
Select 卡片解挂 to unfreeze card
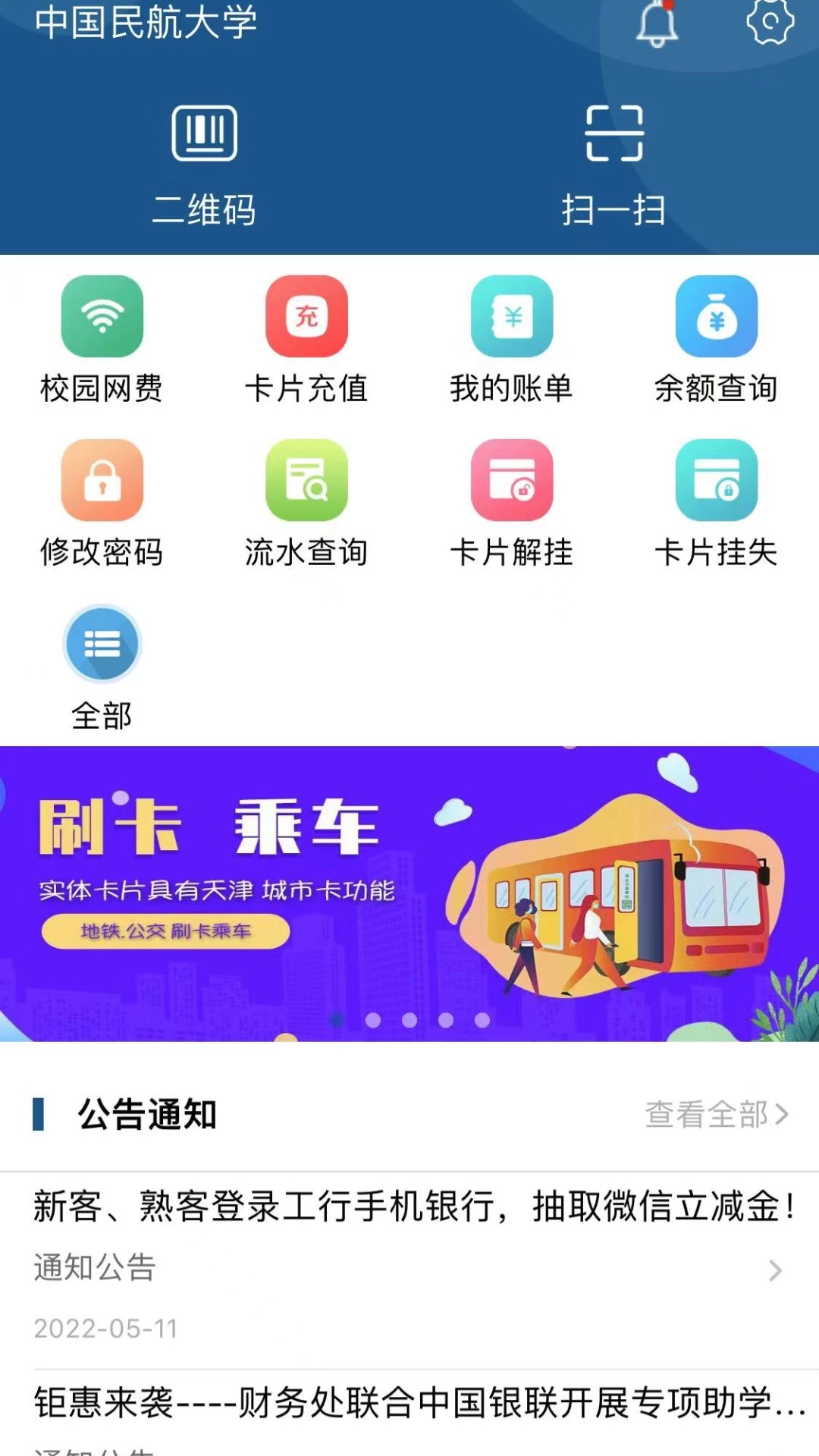[511, 503]
